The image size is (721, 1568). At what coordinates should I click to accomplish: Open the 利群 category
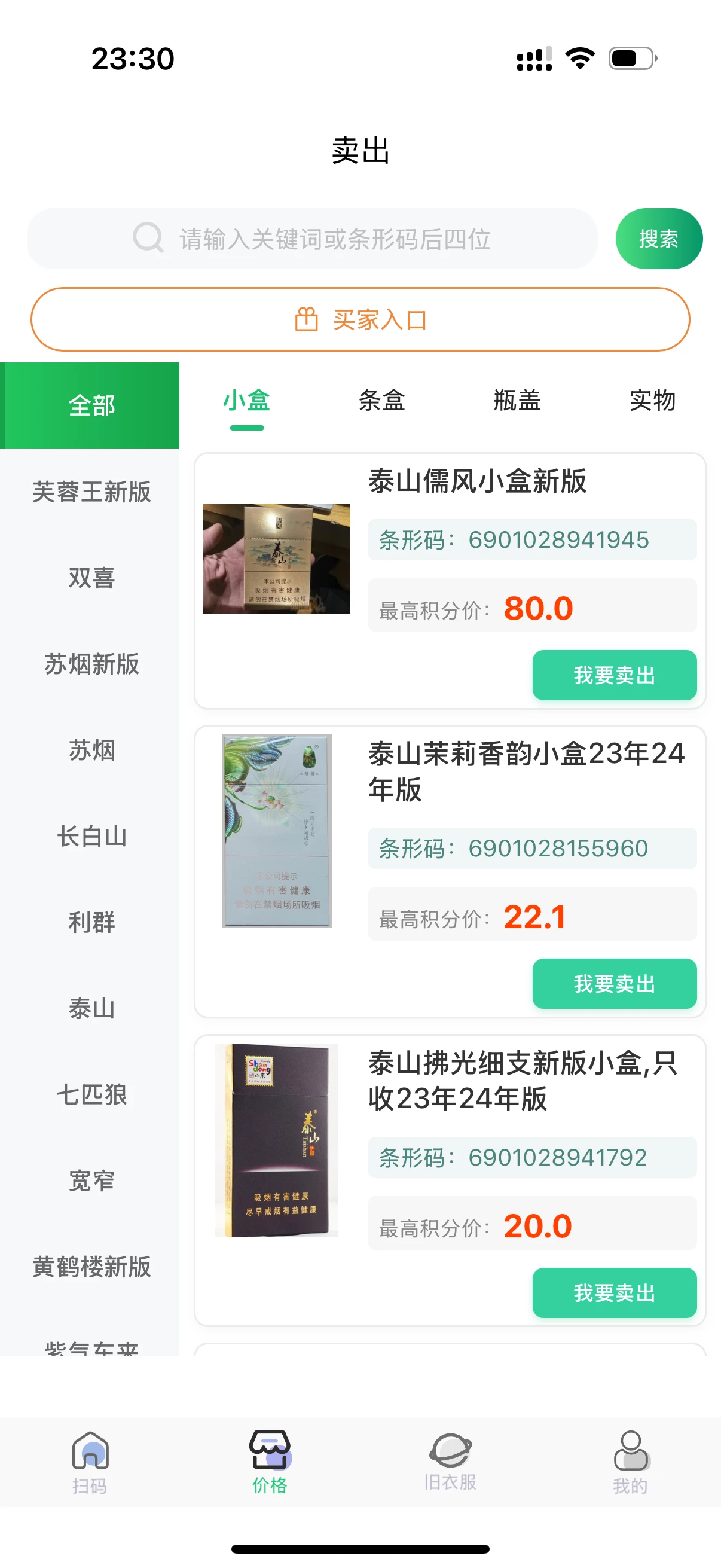[x=91, y=922]
